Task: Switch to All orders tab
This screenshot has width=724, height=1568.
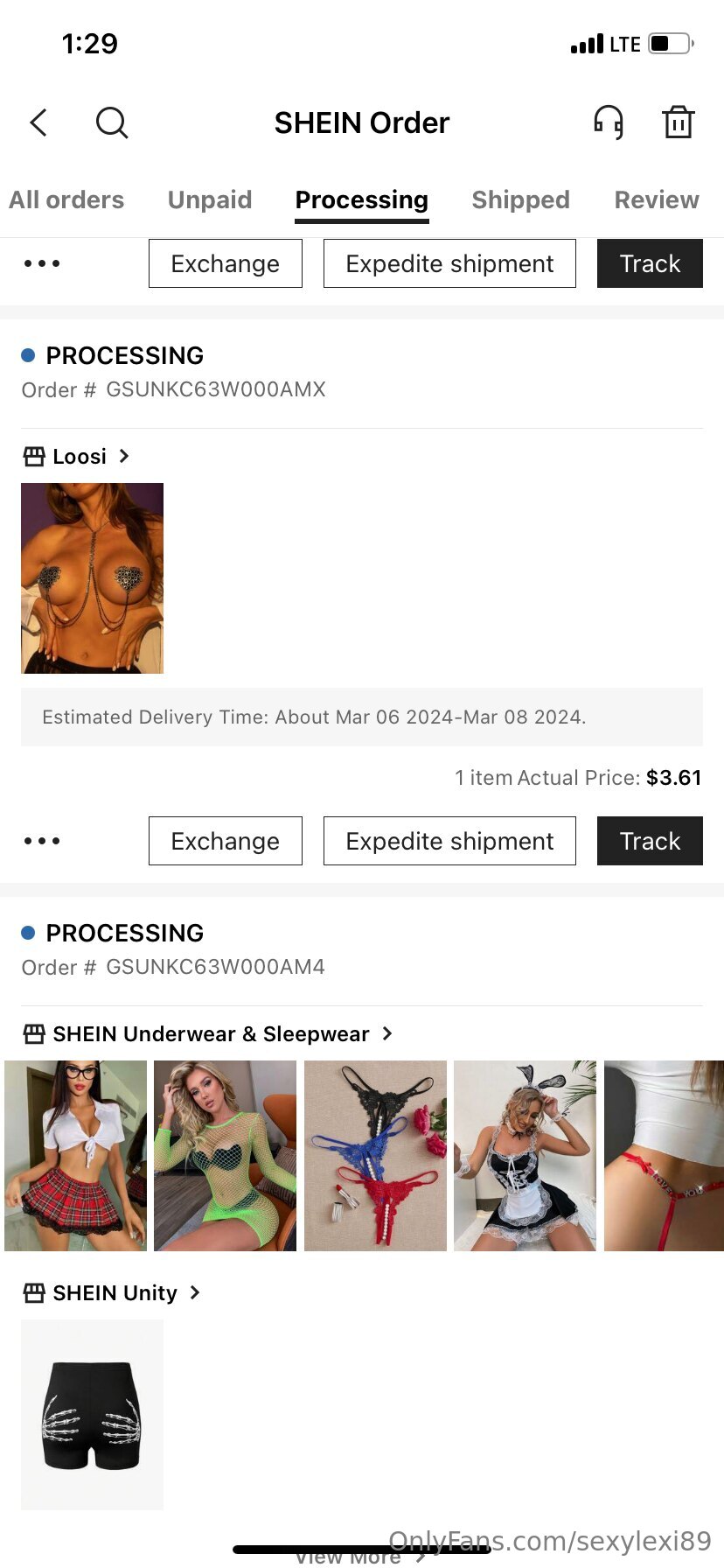Action: 66,199
